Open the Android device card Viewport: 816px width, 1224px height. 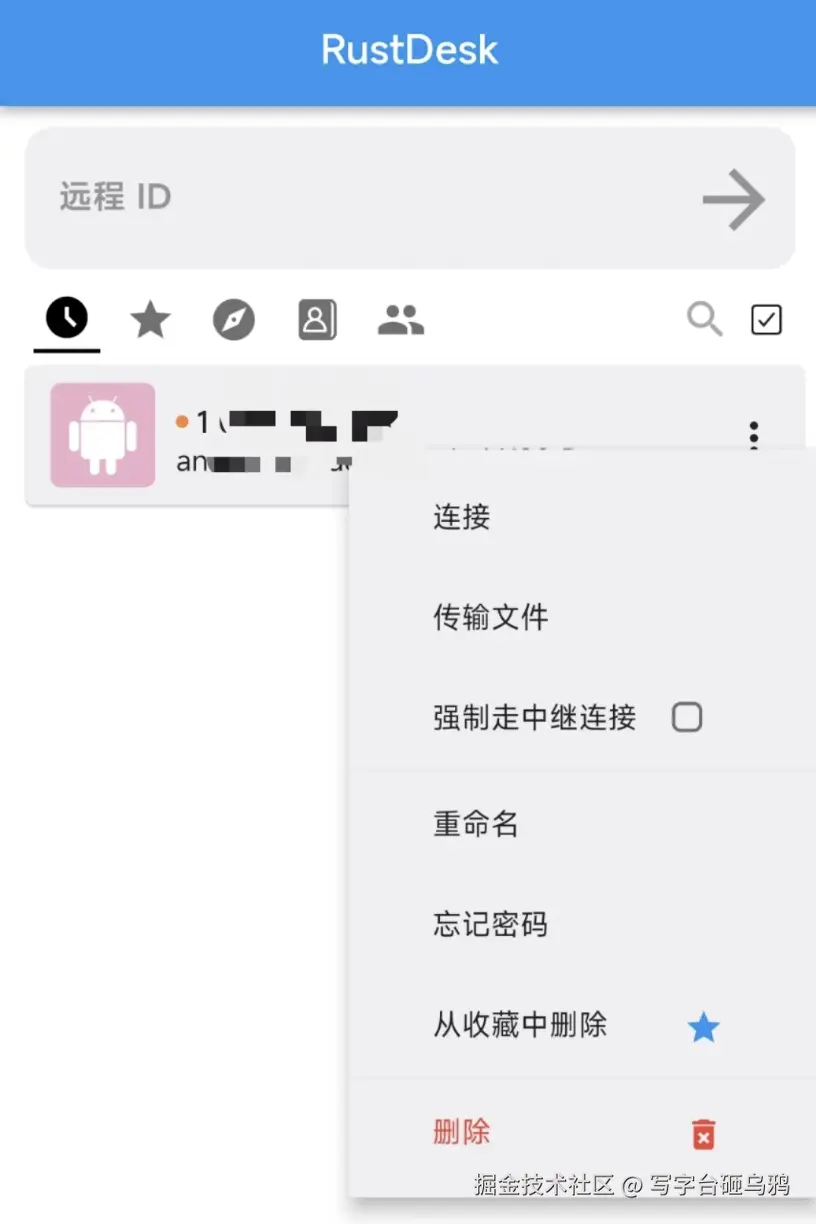pos(103,435)
